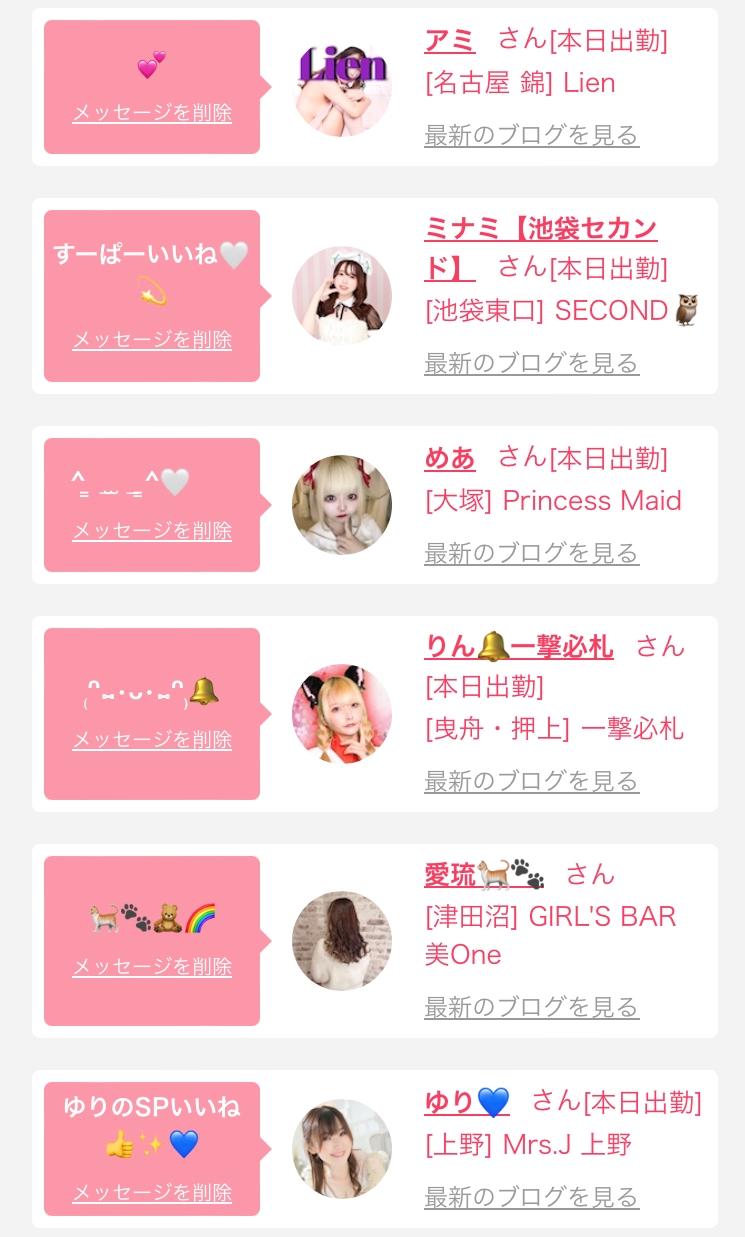The width and height of the screenshot is (745, 1237).
Task: View めあ's latest blog
Action: (531, 553)
